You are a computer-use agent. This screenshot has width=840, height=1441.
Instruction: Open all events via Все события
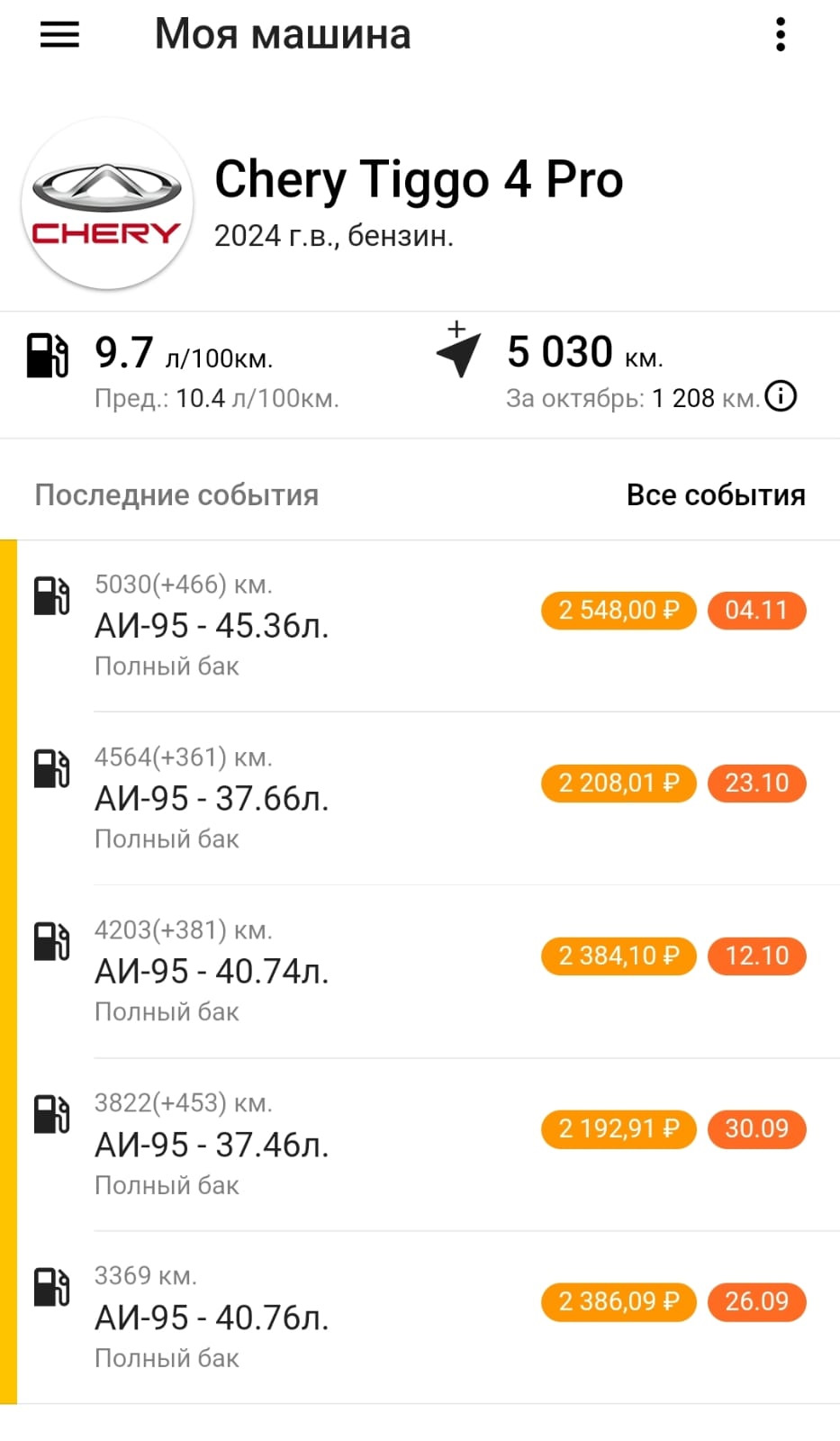[716, 494]
